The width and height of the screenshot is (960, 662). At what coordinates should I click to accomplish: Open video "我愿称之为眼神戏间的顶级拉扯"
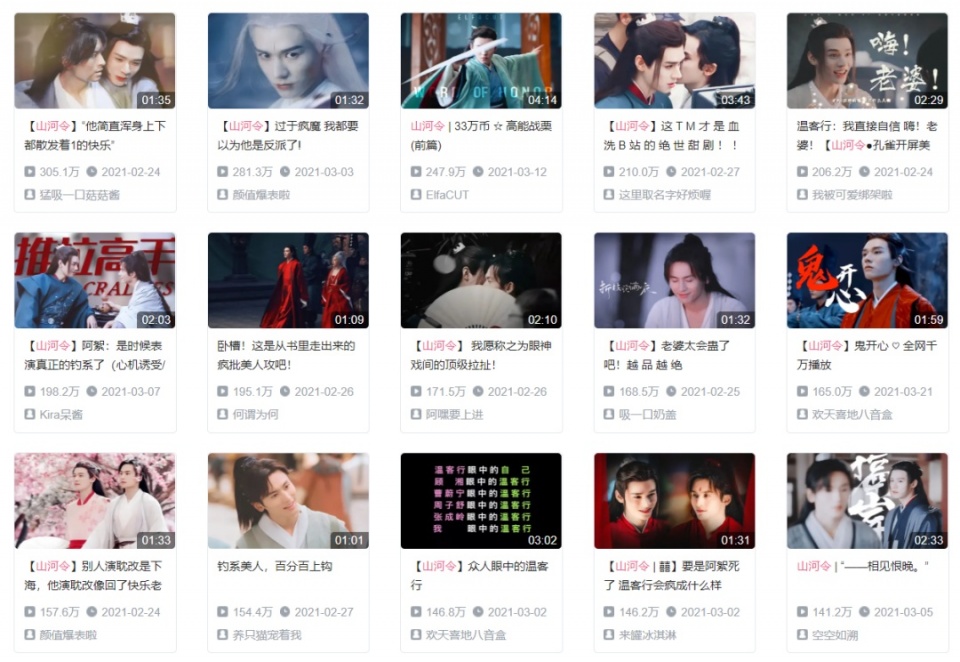click(481, 281)
